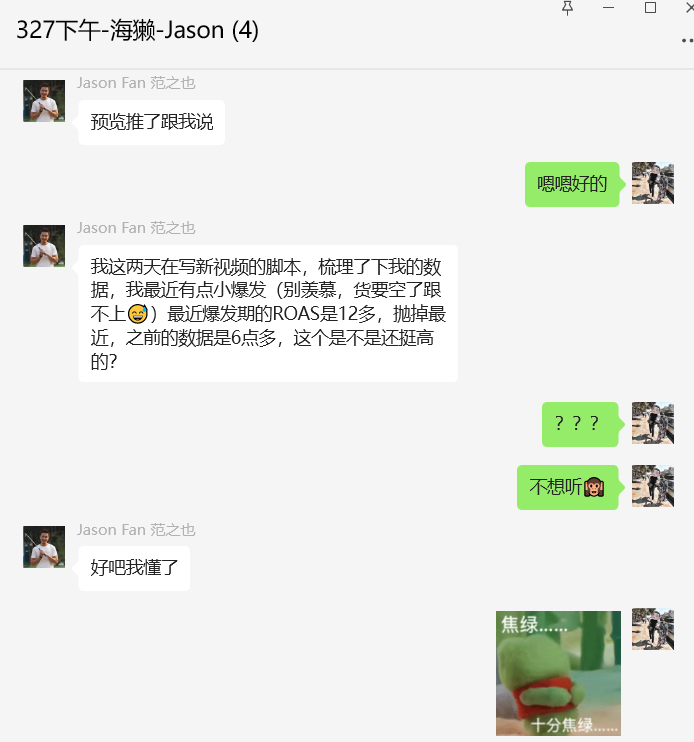The height and width of the screenshot is (742, 694).
Task: Open the 焦绿 frog sticker image
Action: pyautogui.click(x=558, y=673)
